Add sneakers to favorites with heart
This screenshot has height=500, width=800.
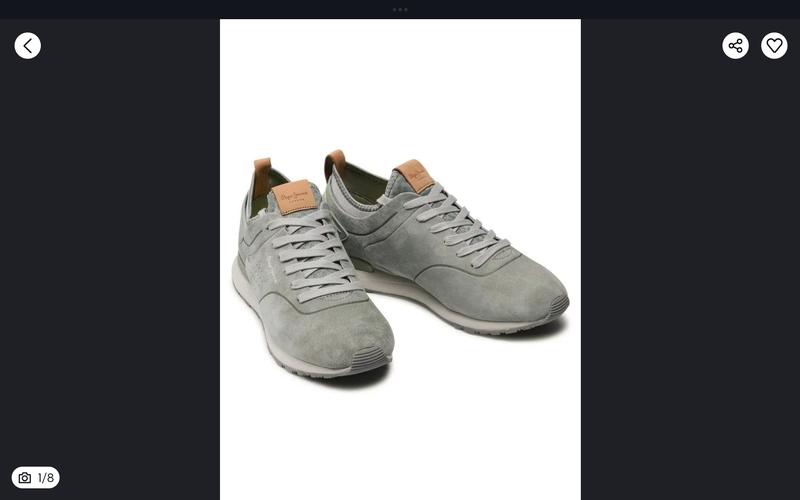[774, 45]
